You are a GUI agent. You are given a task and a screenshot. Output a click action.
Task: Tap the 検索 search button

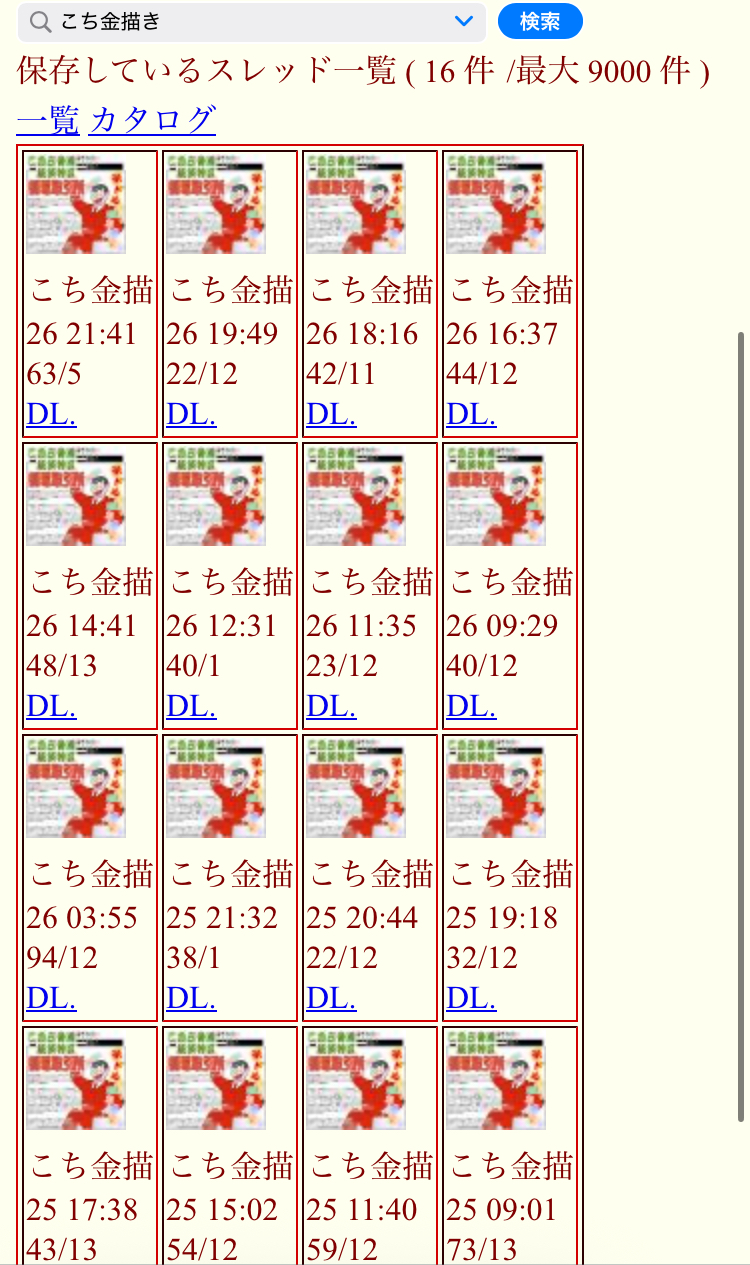coord(539,21)
